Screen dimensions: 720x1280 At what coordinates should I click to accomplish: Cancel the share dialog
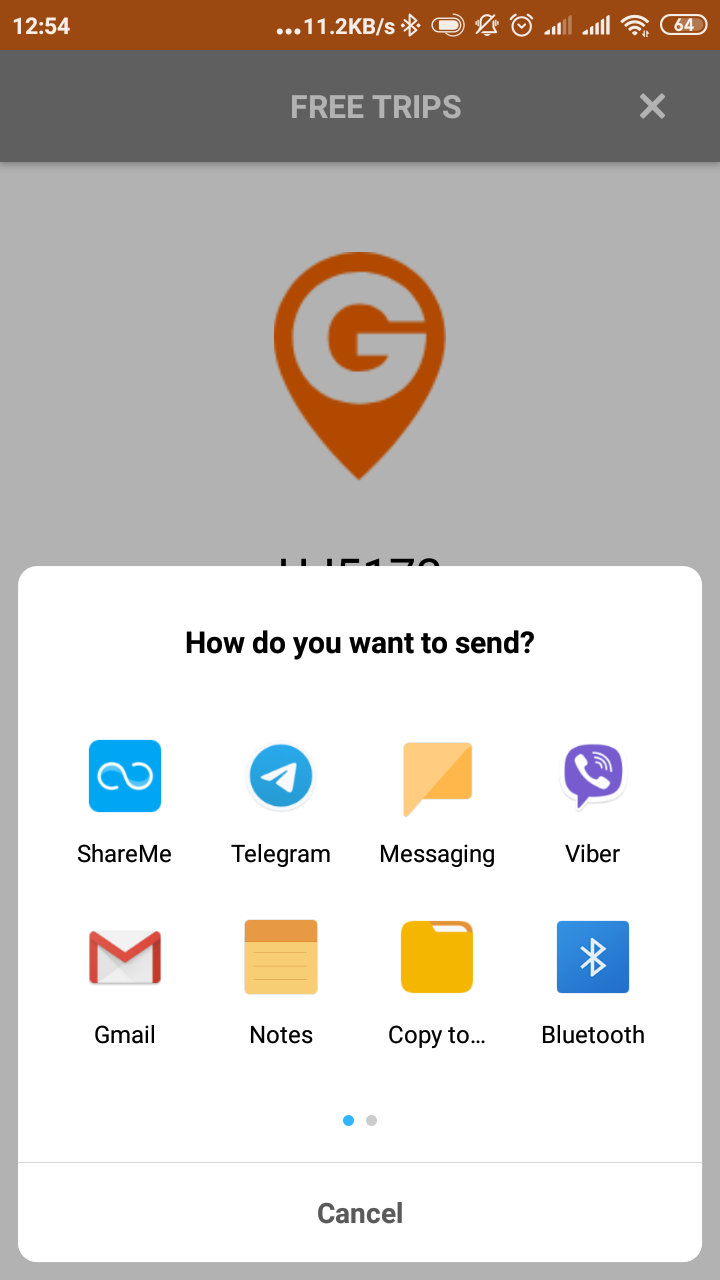(x=360, y=1213)
